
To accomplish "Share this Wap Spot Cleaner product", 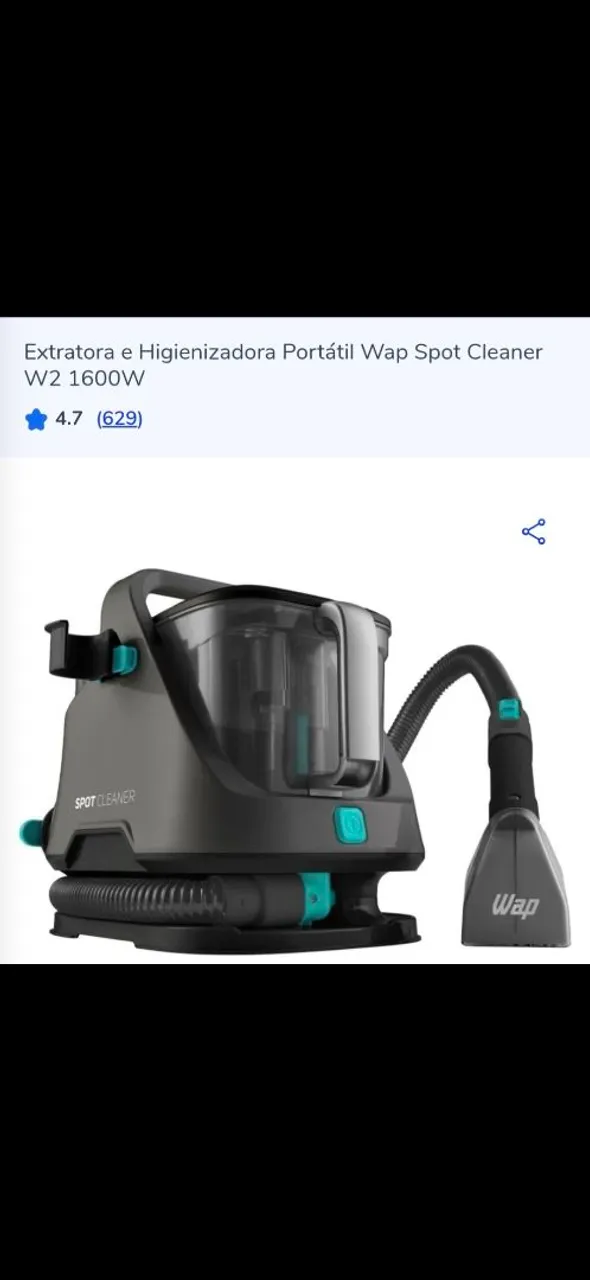I will 534,532.
